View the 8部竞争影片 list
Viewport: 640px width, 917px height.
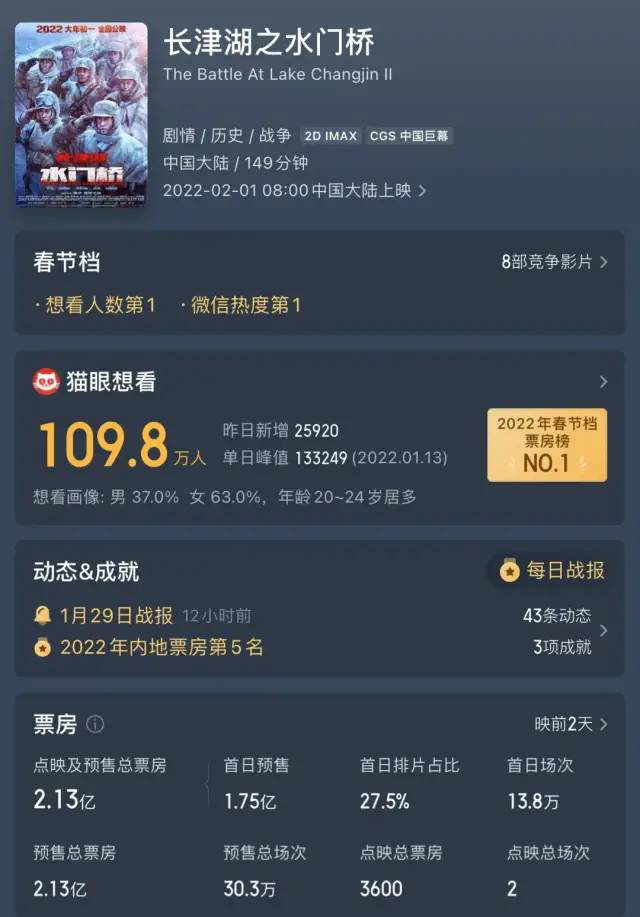(x=554, y=262)
